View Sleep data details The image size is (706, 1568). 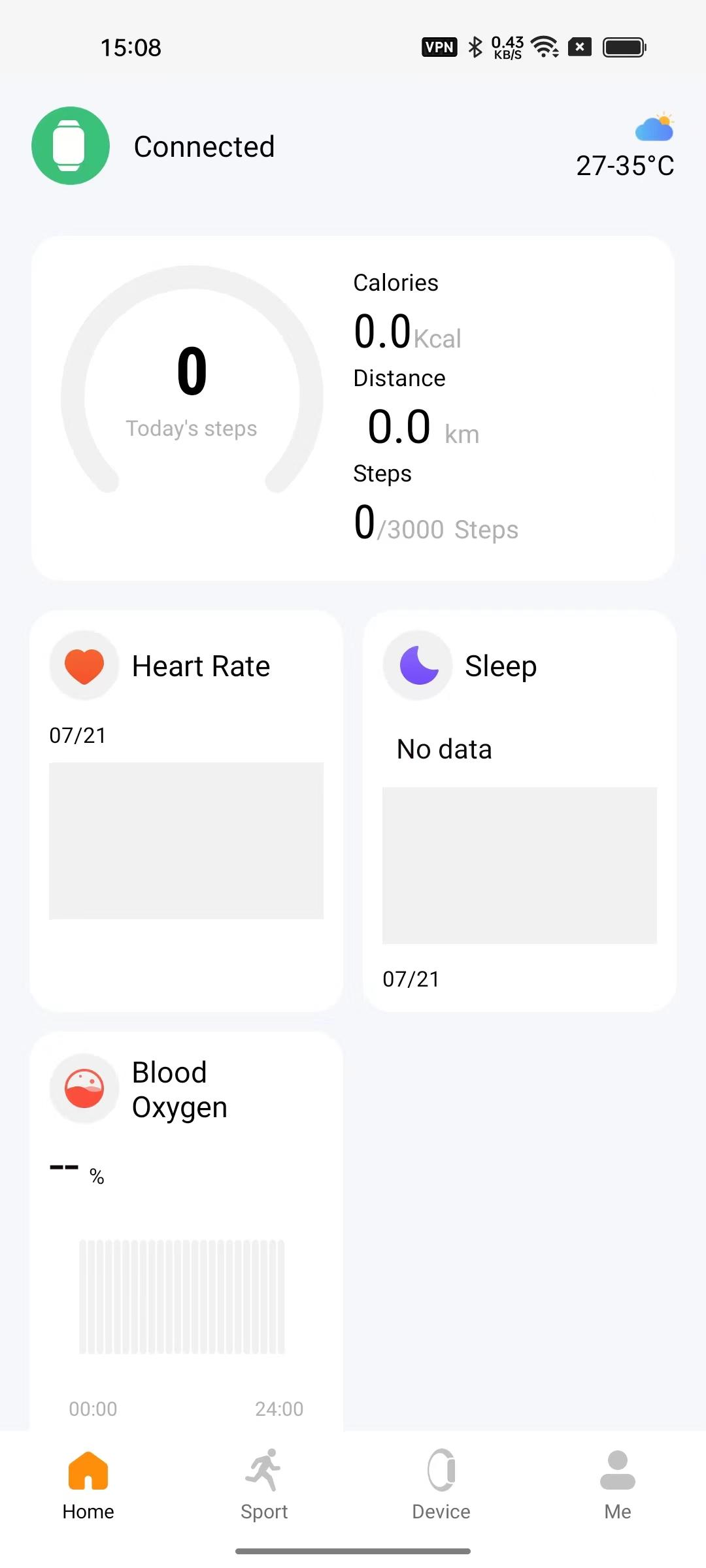tap(520, 810)
